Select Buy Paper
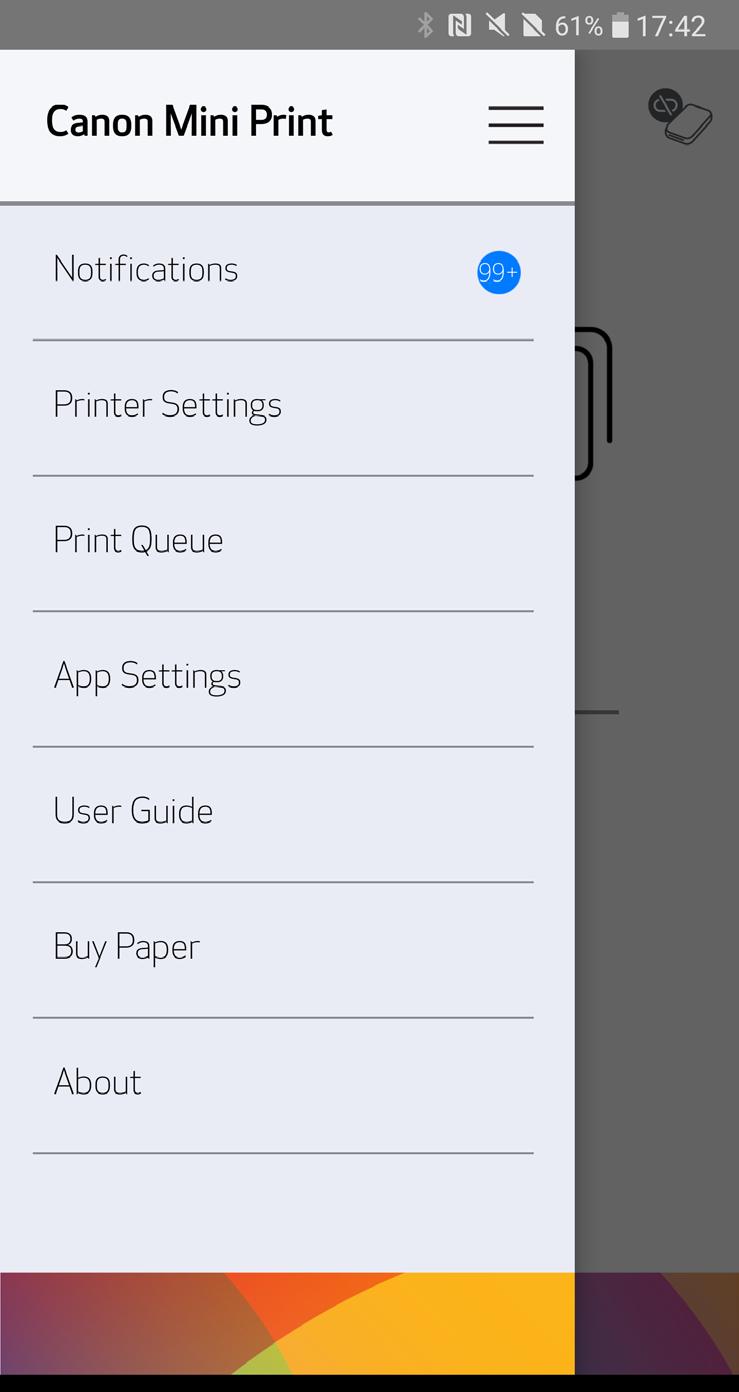This screenshot has width=739, height=1392. 127,947
